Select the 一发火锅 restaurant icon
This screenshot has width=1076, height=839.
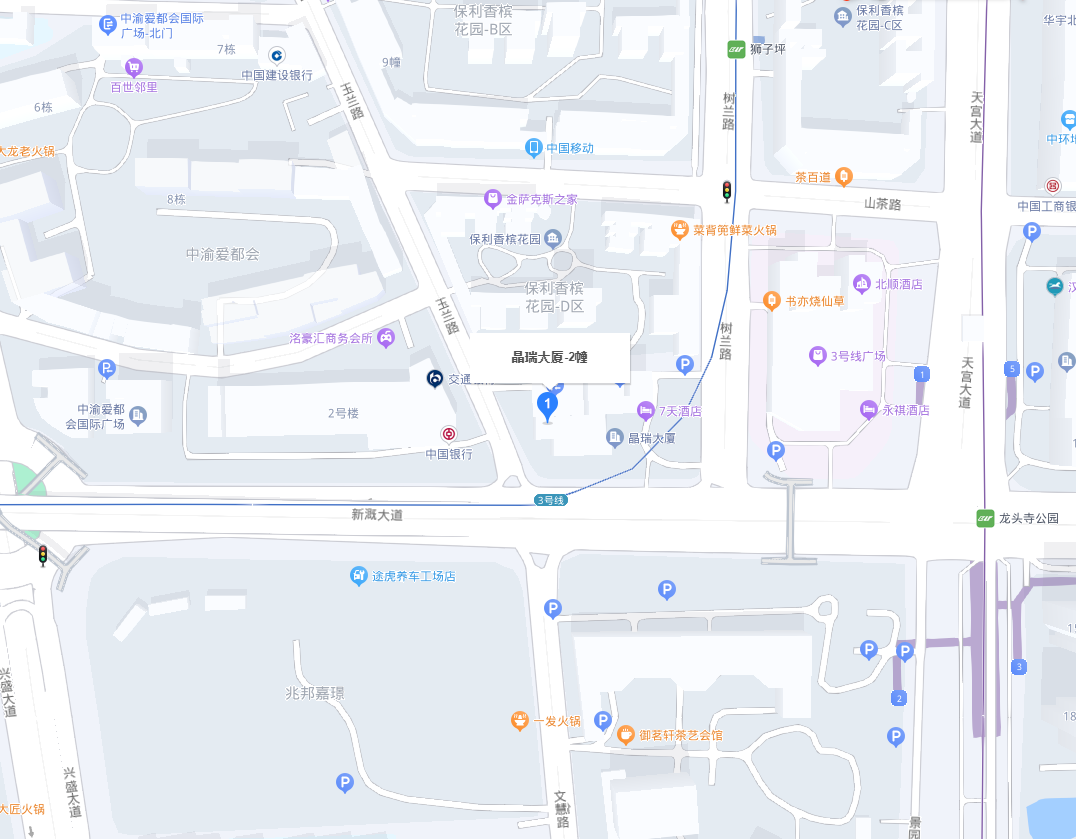519,720
